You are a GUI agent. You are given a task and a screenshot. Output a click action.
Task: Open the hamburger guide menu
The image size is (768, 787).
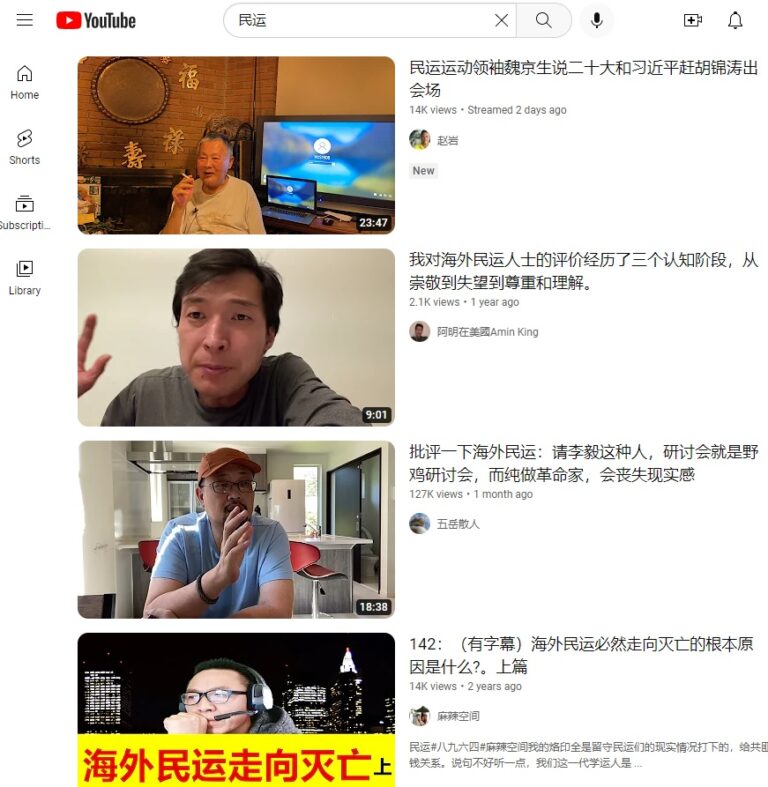(25, 20)
